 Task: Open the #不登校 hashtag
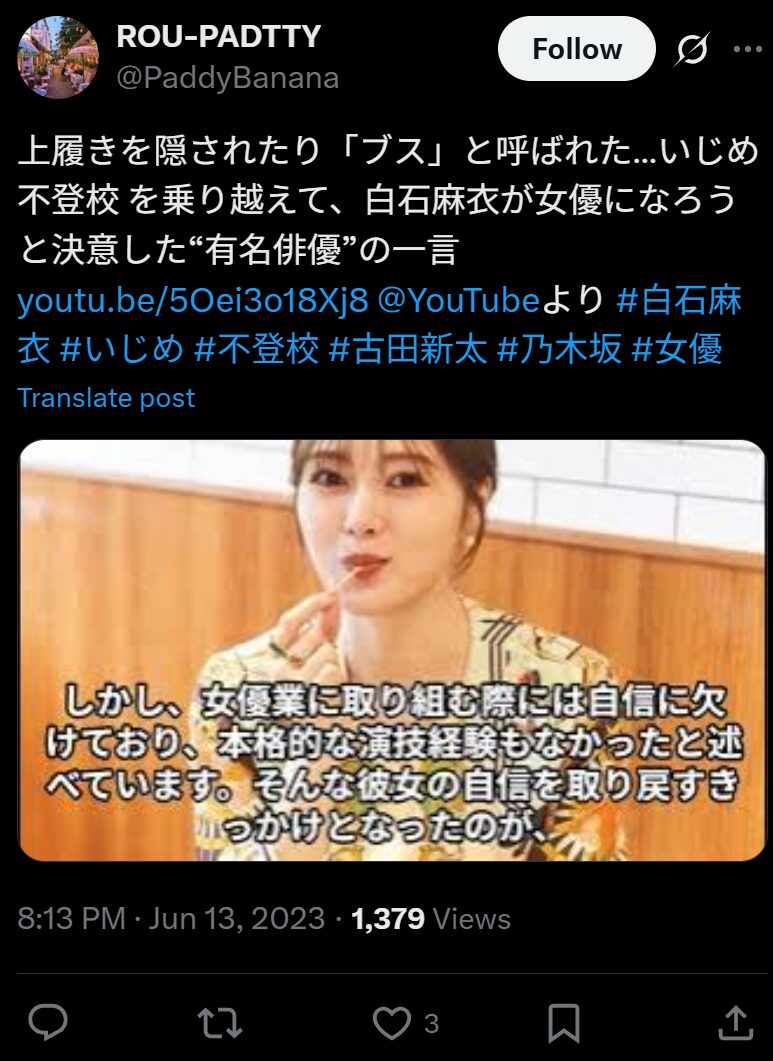(255, 349)
